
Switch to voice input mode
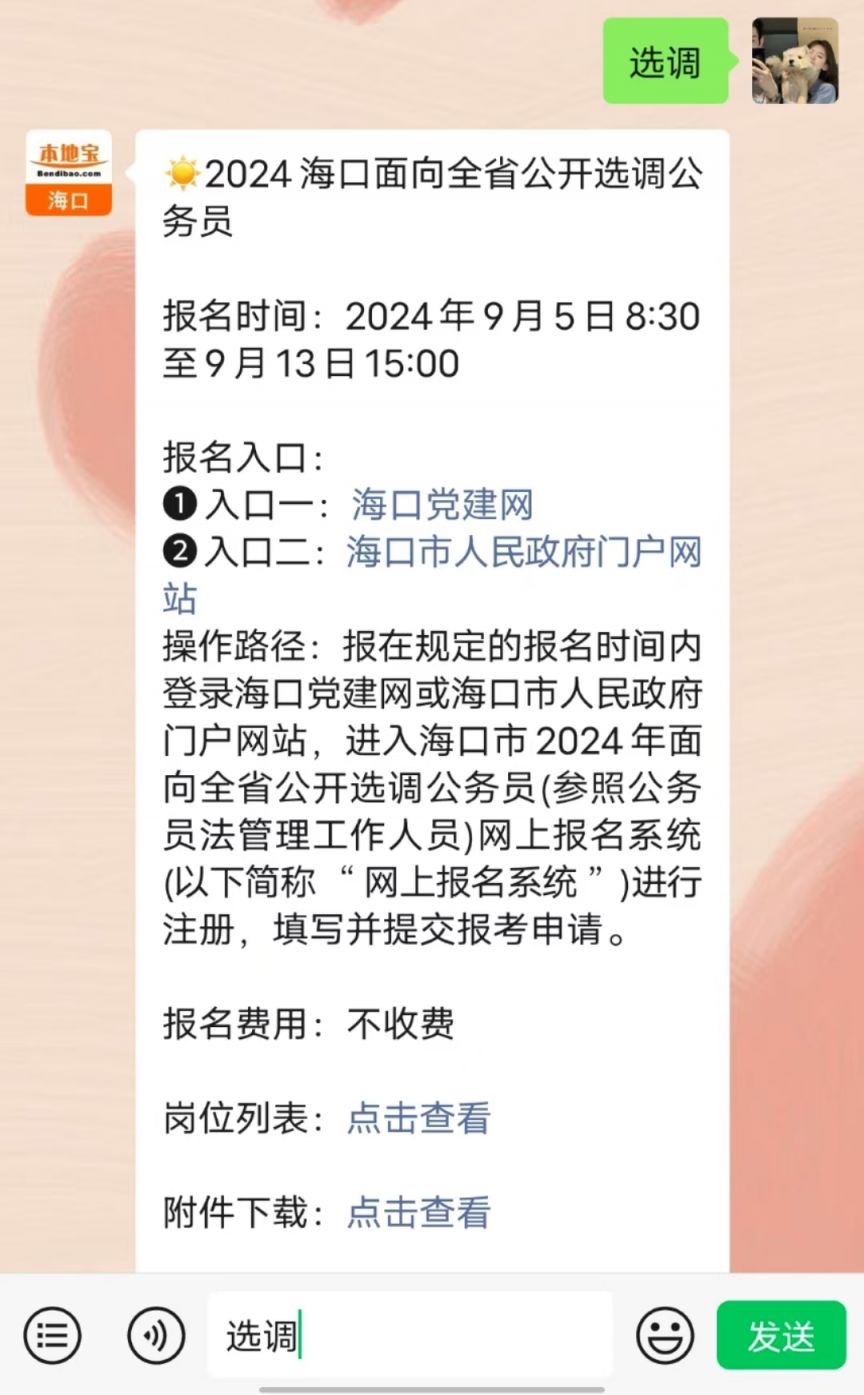point(156,1335)
